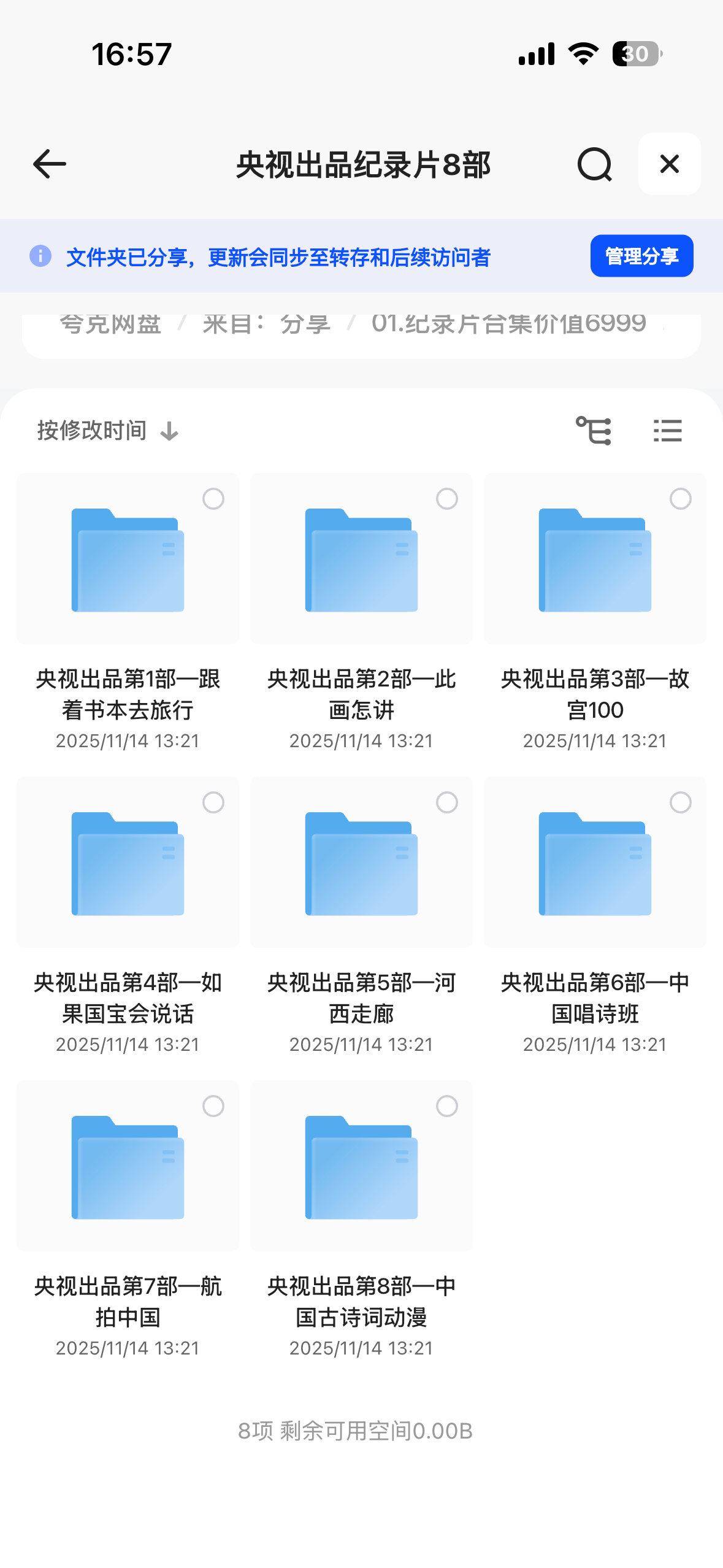Screen dimensions: 723x1568
Task: Tap the 管理分享 button
Action: [x=641, y=256]
